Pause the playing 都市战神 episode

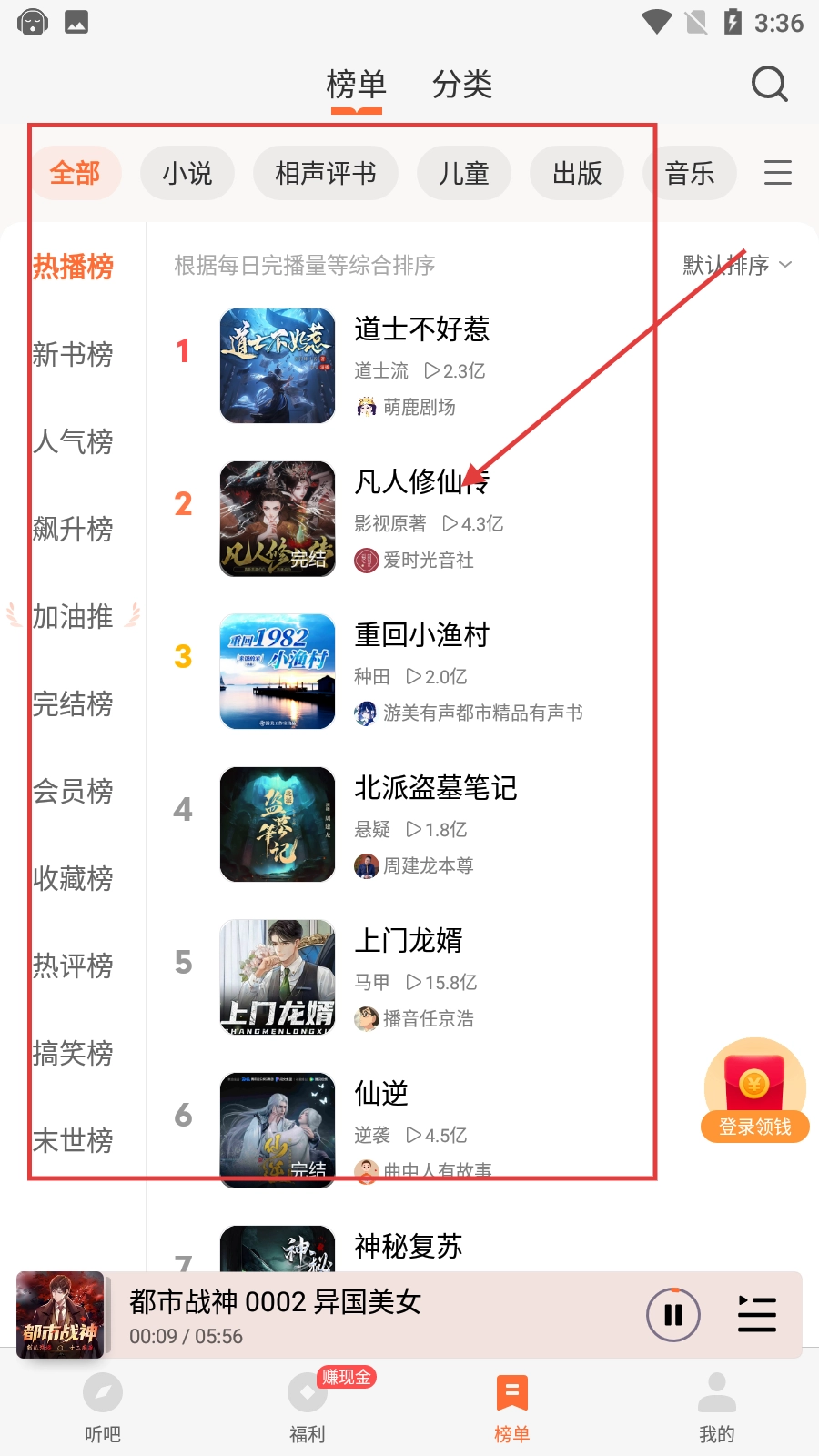(x=672, y=1315)
